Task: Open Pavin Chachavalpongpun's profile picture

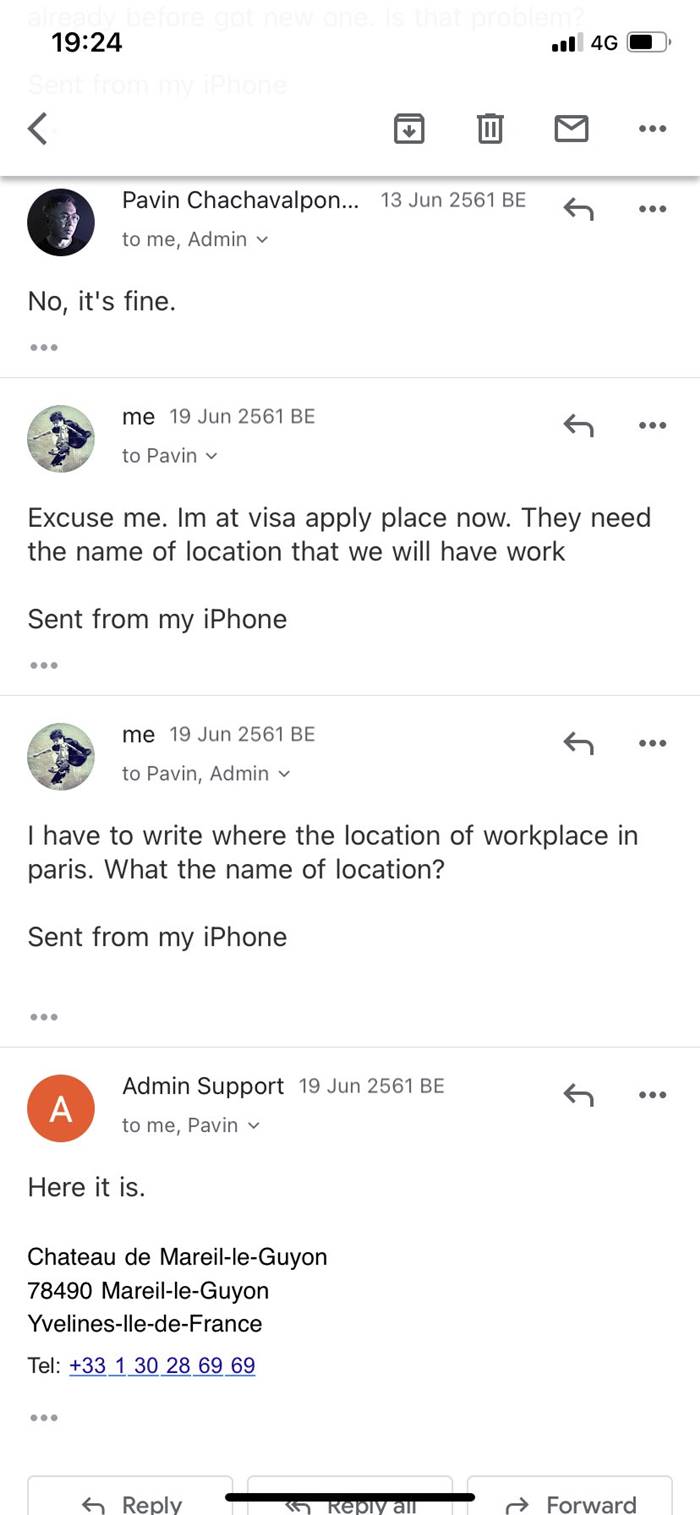Action: [x=61, y=222]
